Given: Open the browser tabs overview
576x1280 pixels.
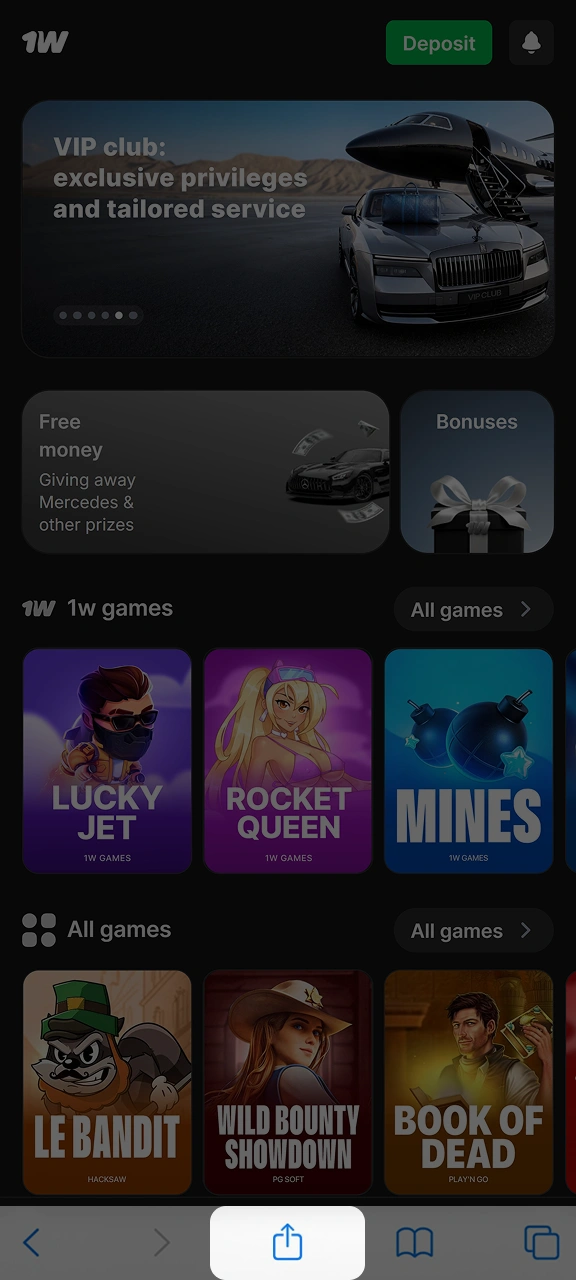Looking at the screenshot, I should coord(542,1243).
